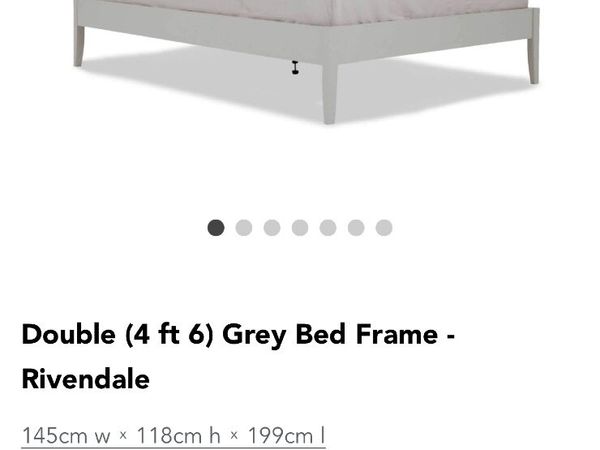The image size is (600, 450).
Task: Open the 145cm w × 118cm h dimensions link
Action: [x=173, y=436]
